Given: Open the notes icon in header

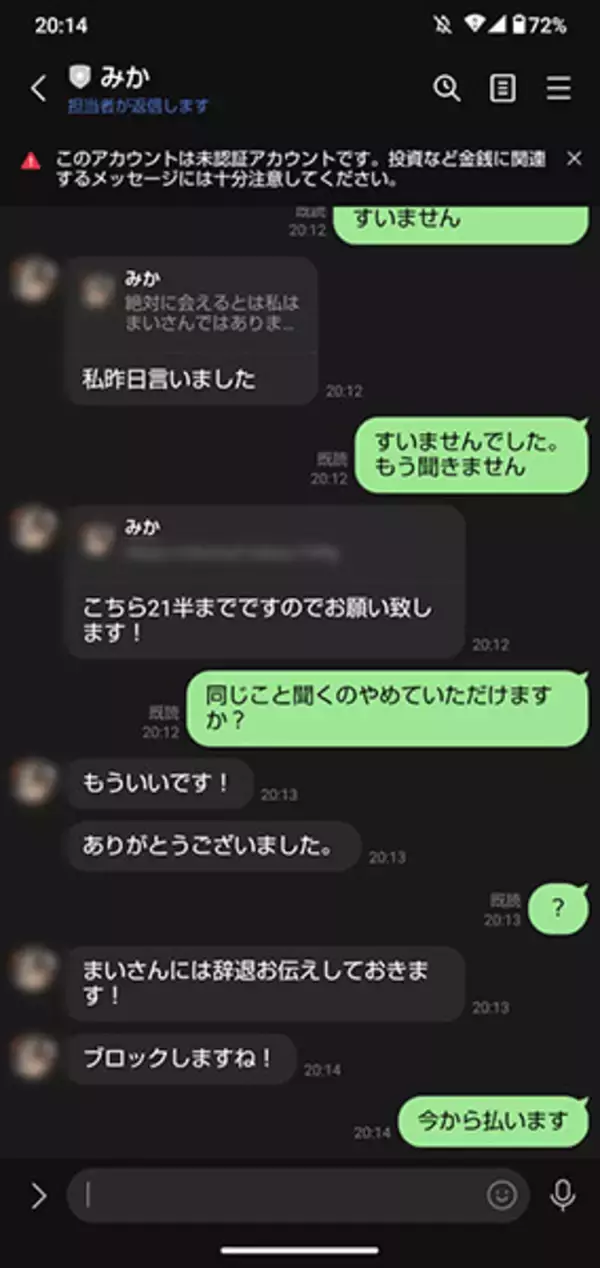Looking at the screenshot, I should (502, 88).
